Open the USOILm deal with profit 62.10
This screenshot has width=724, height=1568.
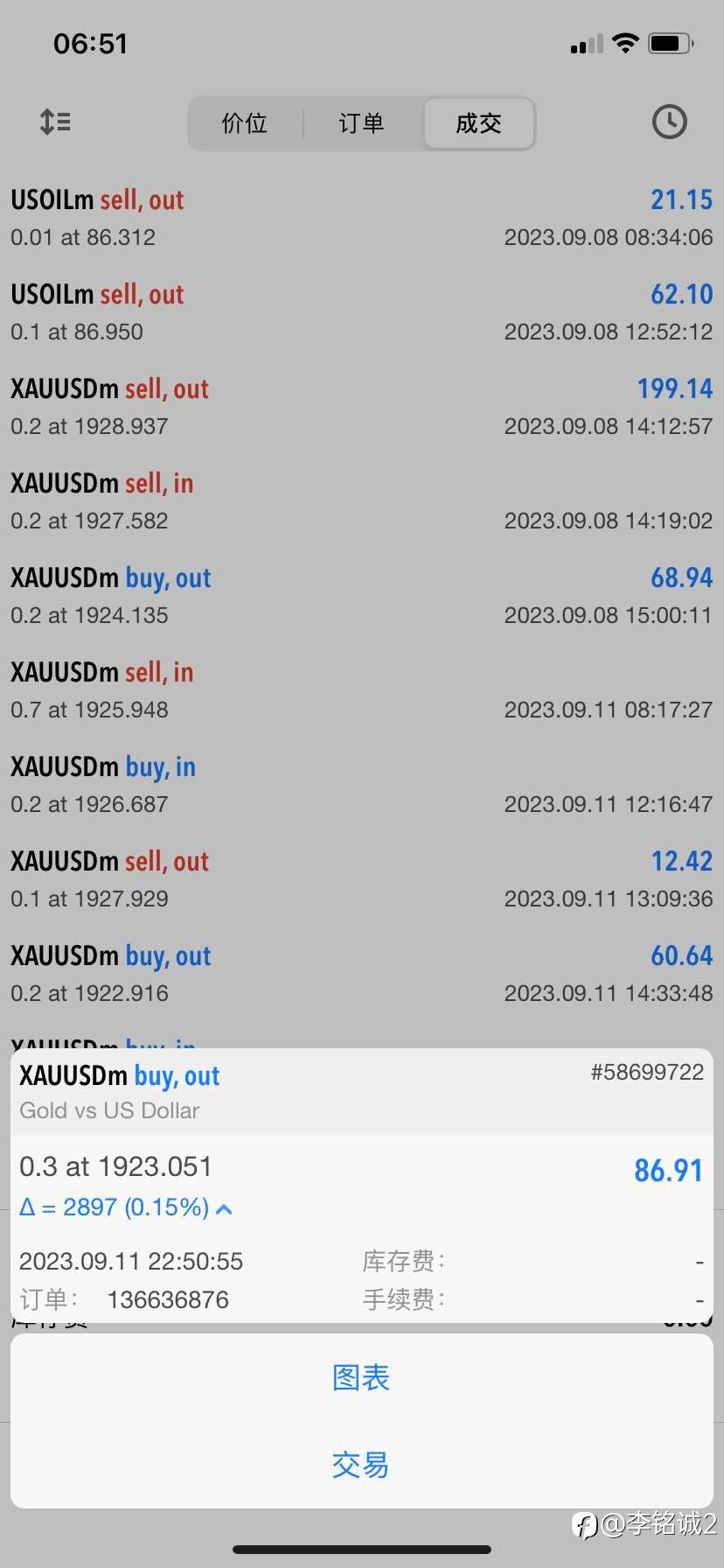362,311
